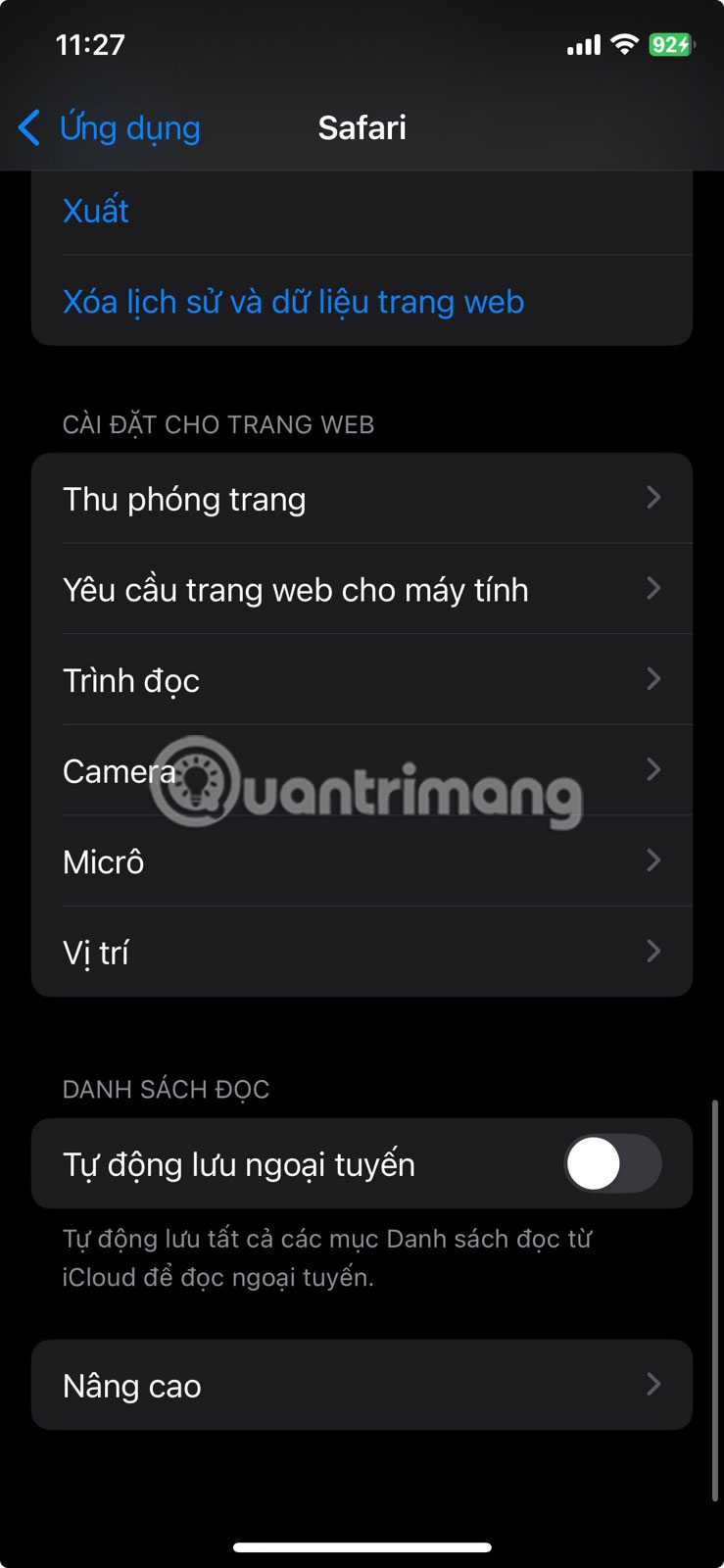This screenshot has width=724, height=1568.
Task: Select the Safari title in navigation bar
Action: coord(362,127)
